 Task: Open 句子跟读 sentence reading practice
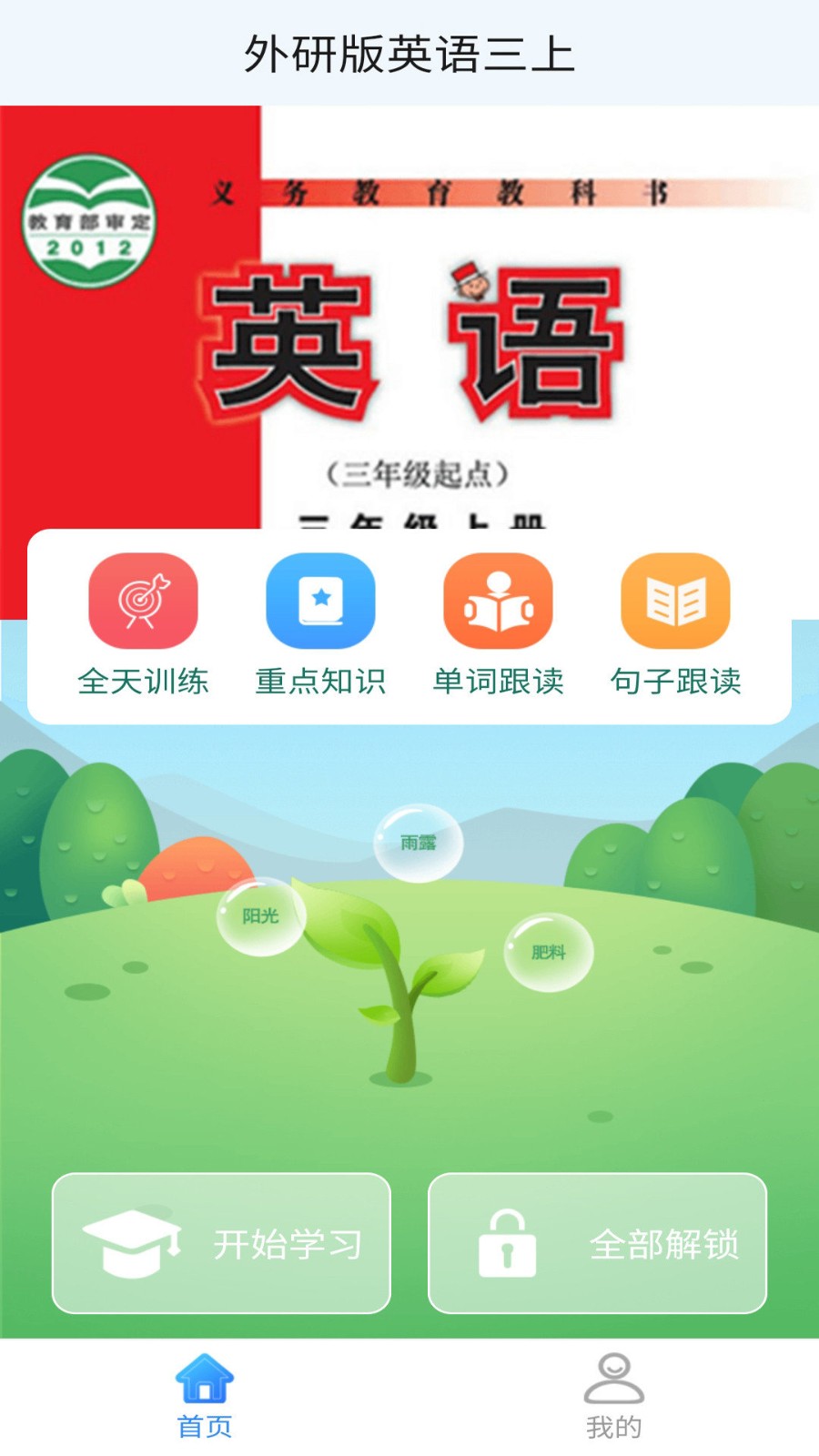[x=675, y=624]
